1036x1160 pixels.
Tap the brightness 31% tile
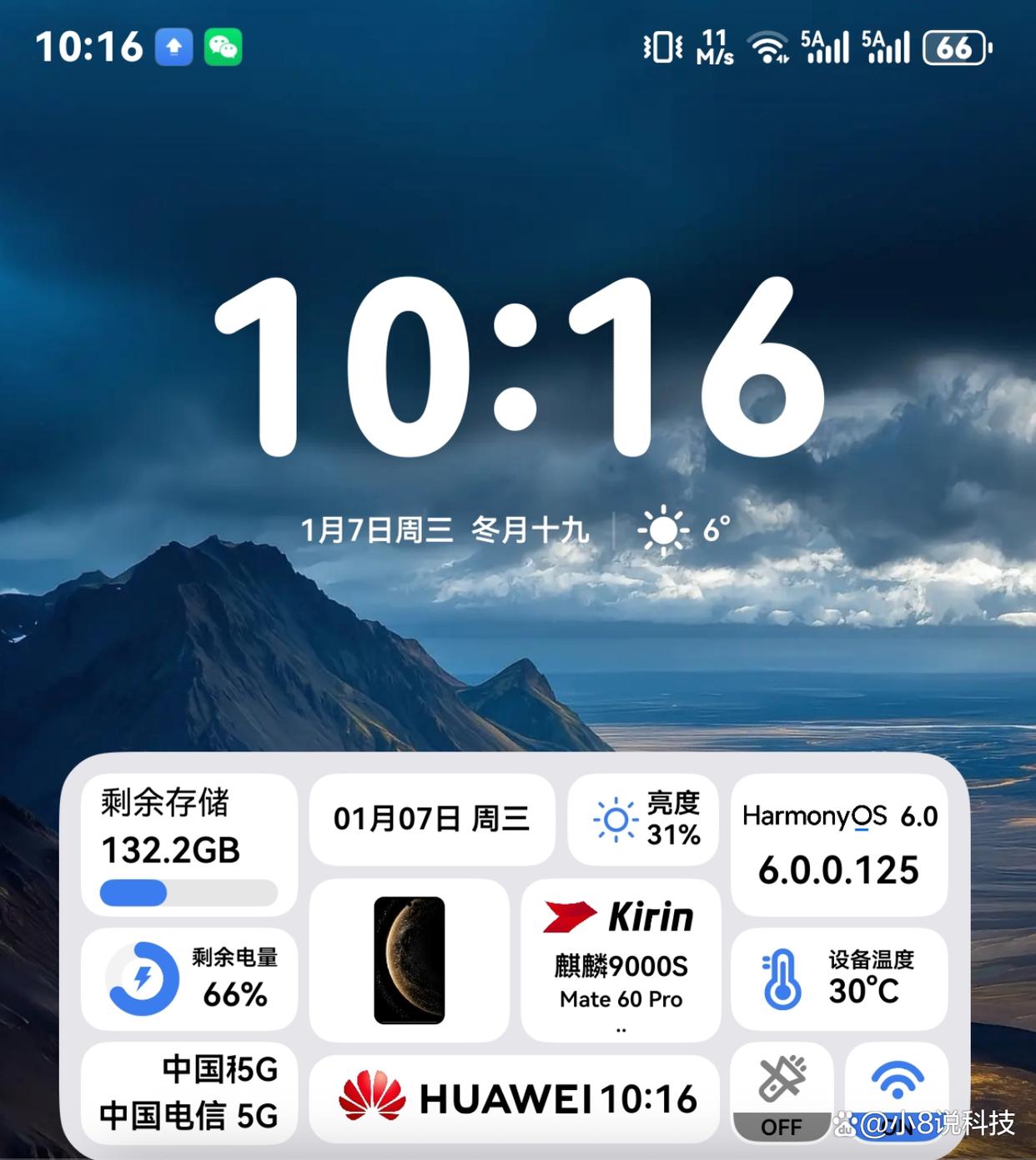pyautogui.click(x=643, y=819)
